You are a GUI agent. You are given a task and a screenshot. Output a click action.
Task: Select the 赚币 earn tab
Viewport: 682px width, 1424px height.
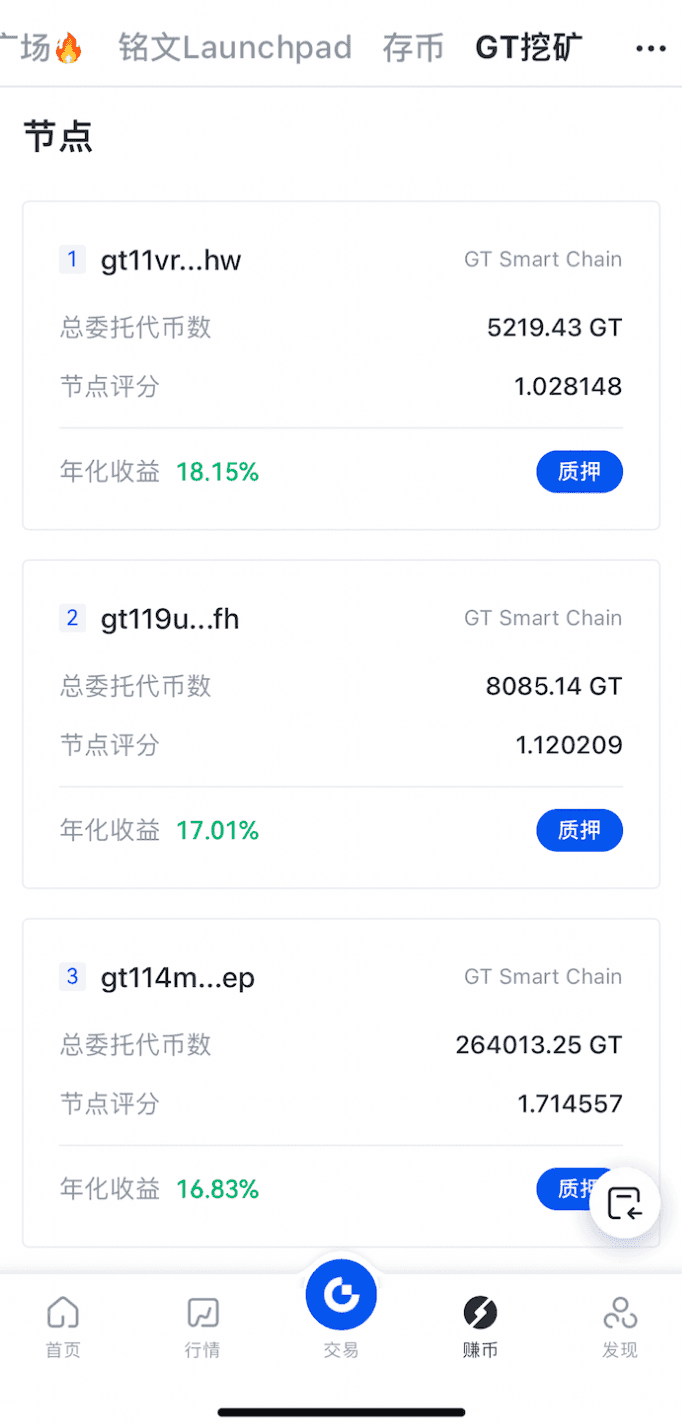[480, 1326]
